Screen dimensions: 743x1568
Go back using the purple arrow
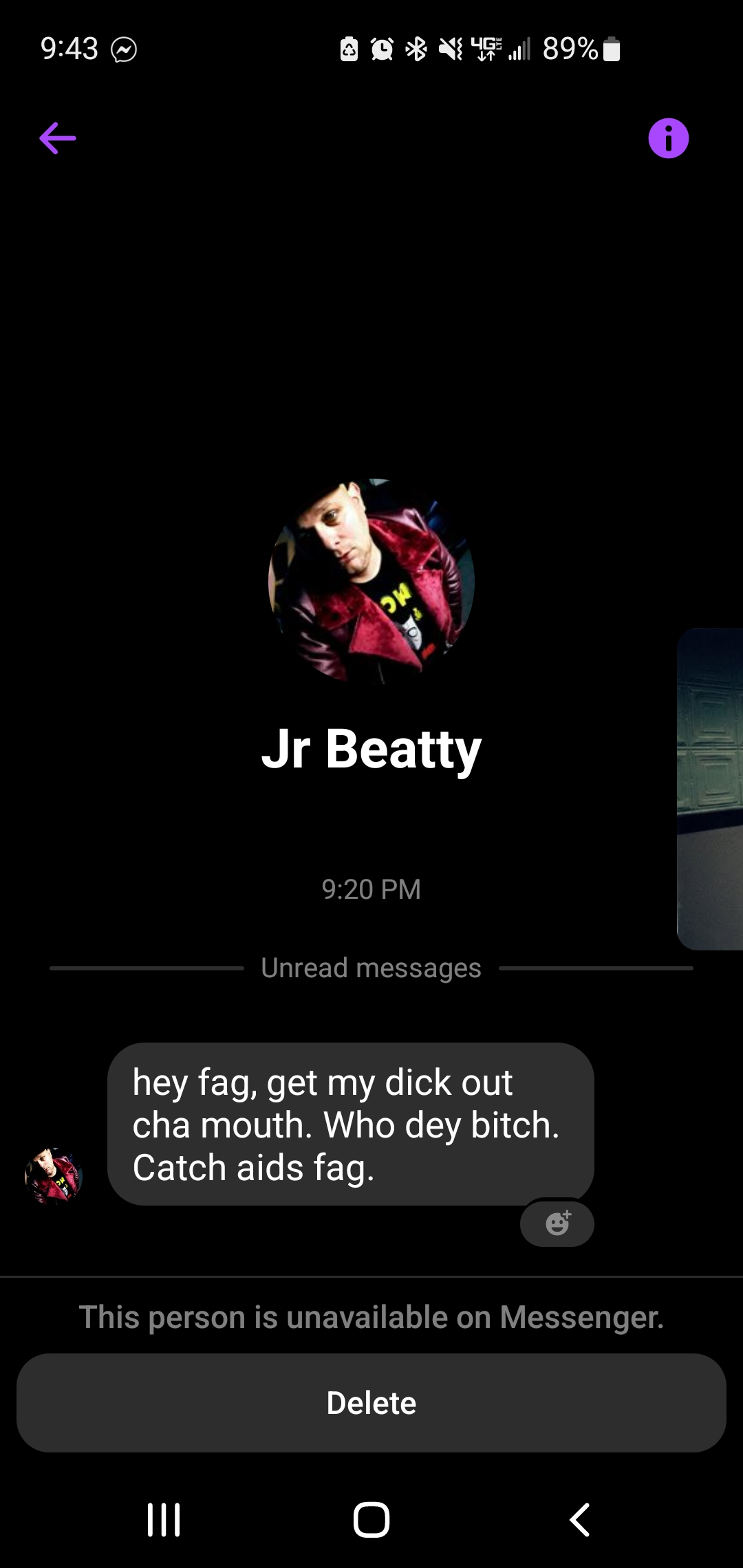58,138
